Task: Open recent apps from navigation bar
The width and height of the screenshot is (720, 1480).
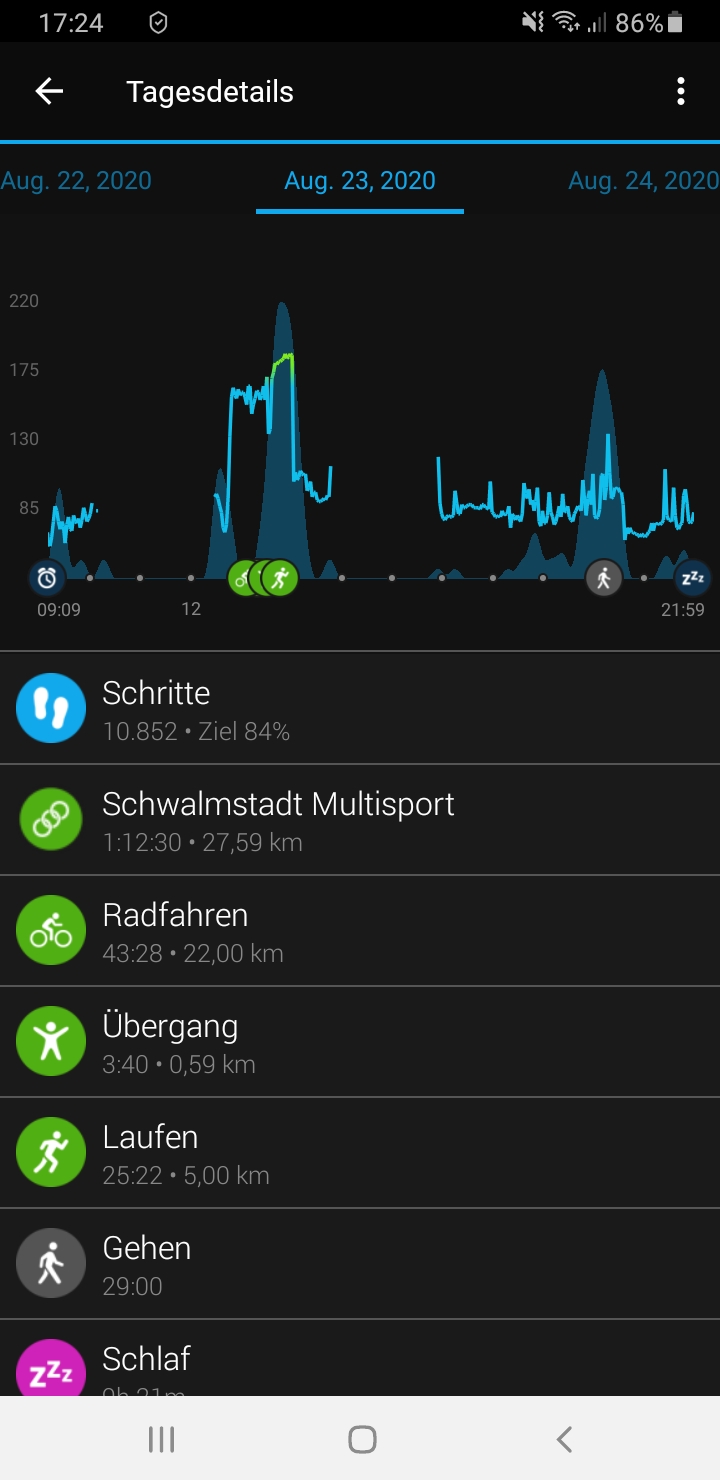Action: point(161,1439)
